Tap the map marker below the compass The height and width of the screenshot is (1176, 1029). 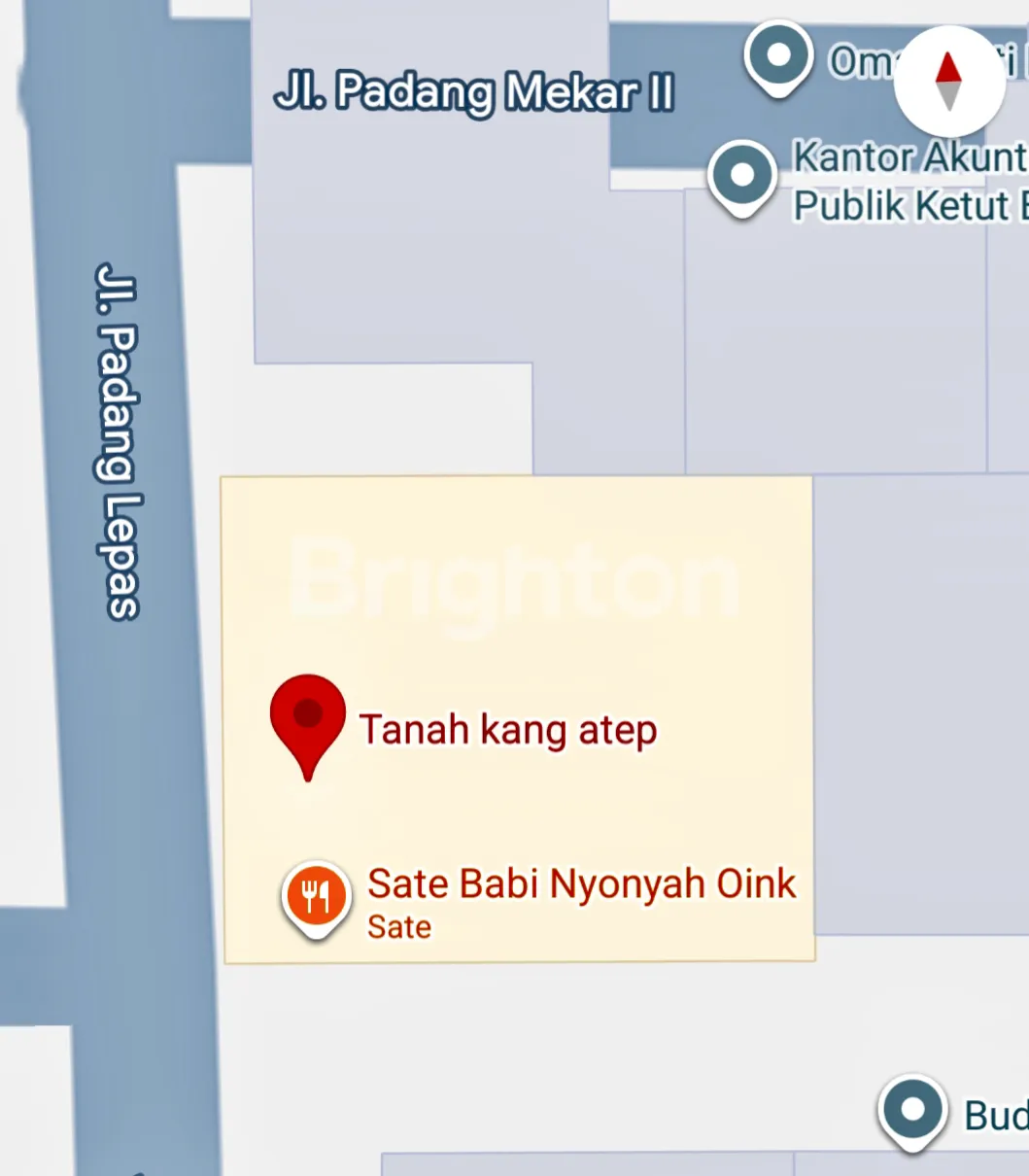click(x=742, y=176)
